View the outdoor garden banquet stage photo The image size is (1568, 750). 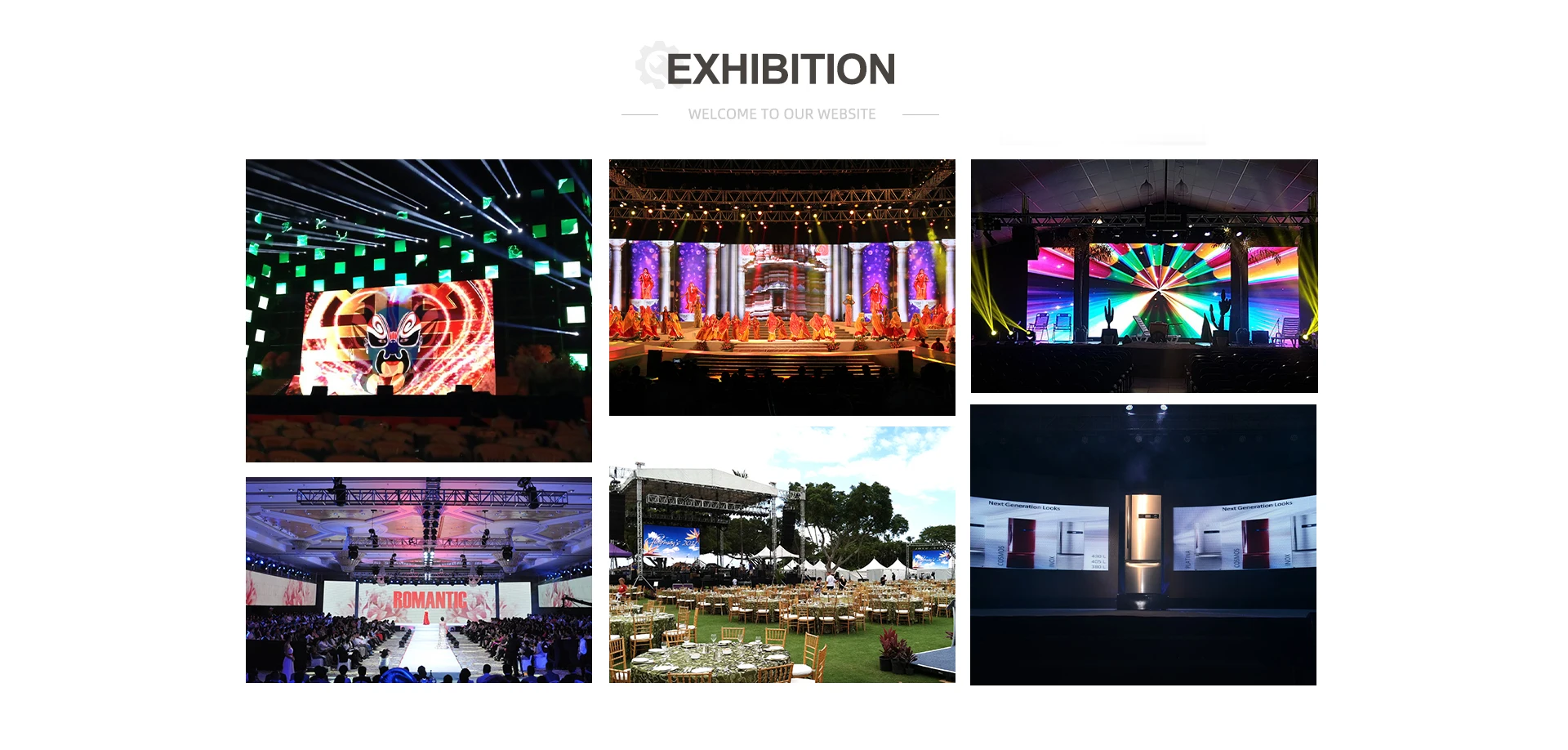[x=782, y=555]
